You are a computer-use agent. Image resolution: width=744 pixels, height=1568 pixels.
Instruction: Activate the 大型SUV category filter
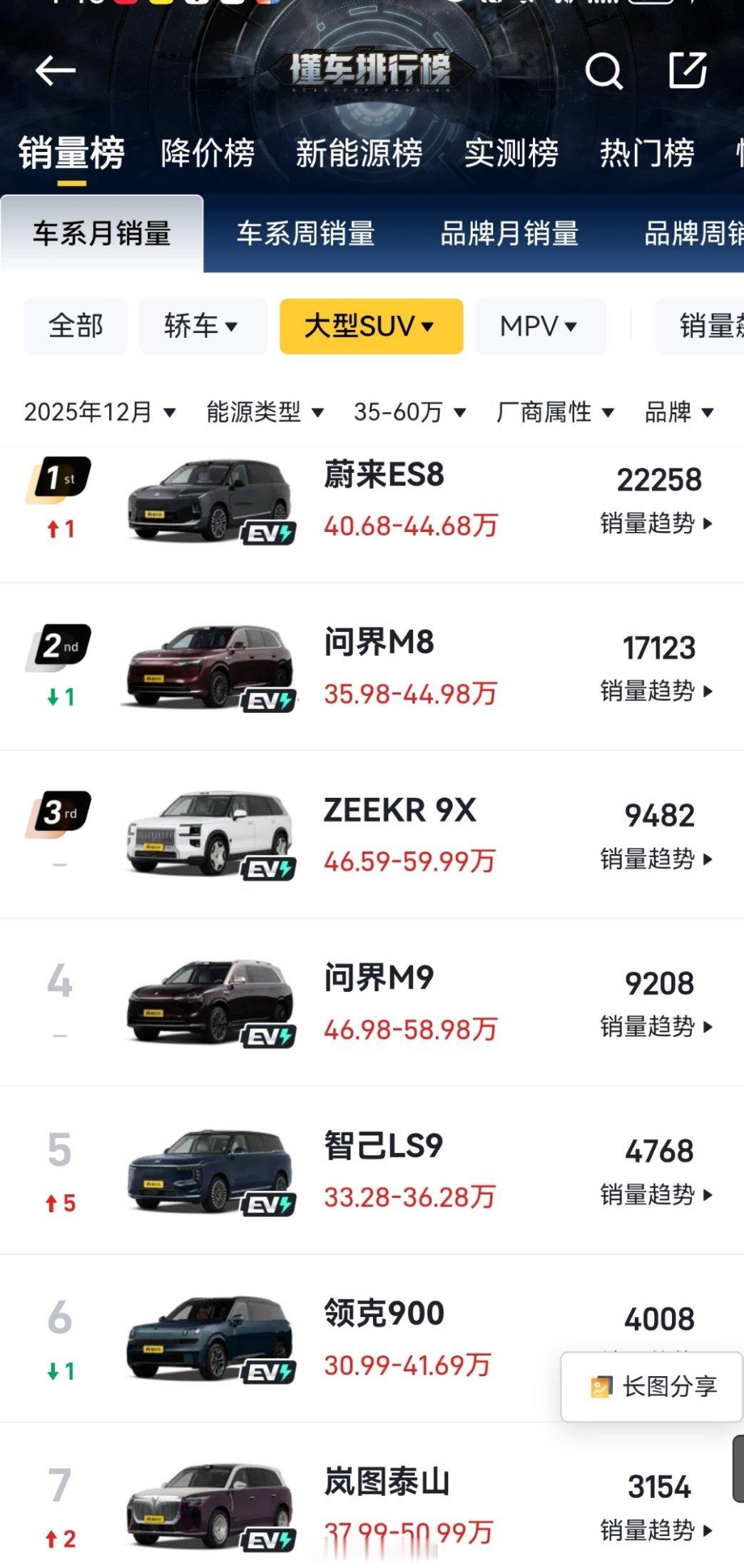(x=371, y=326)
